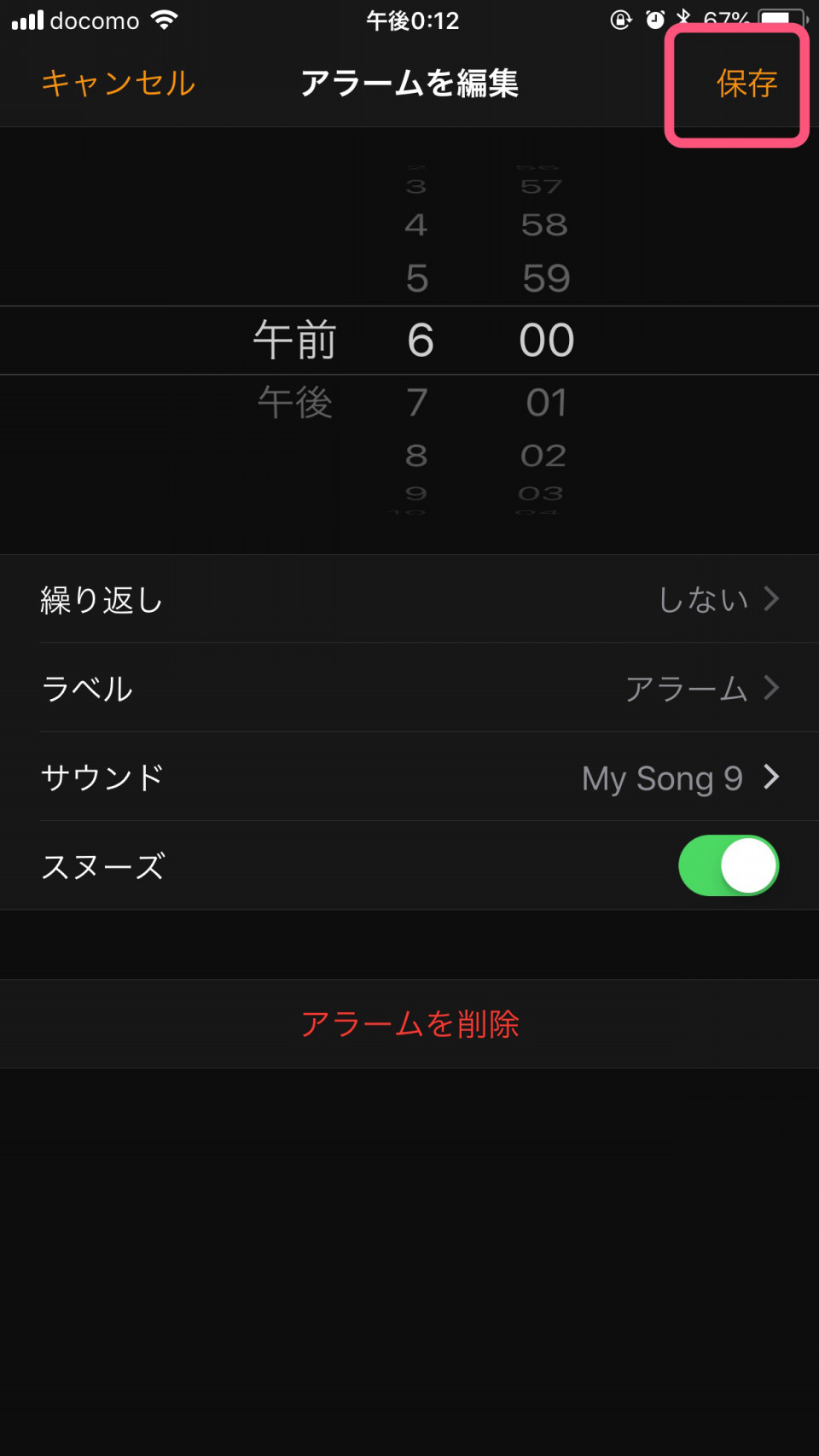Tap the orientation lock icon

click(x=622, y=19)
